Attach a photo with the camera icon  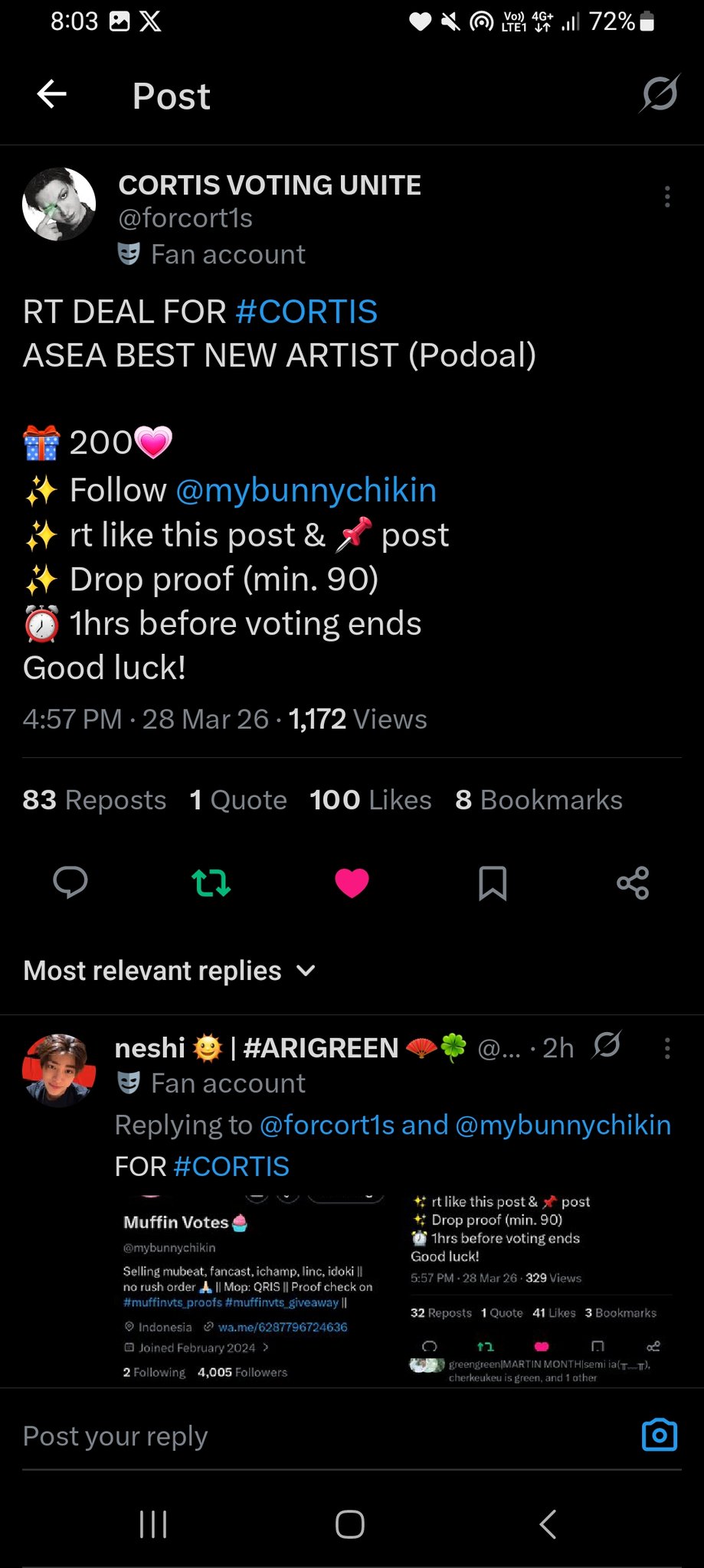coord(659,1435)
